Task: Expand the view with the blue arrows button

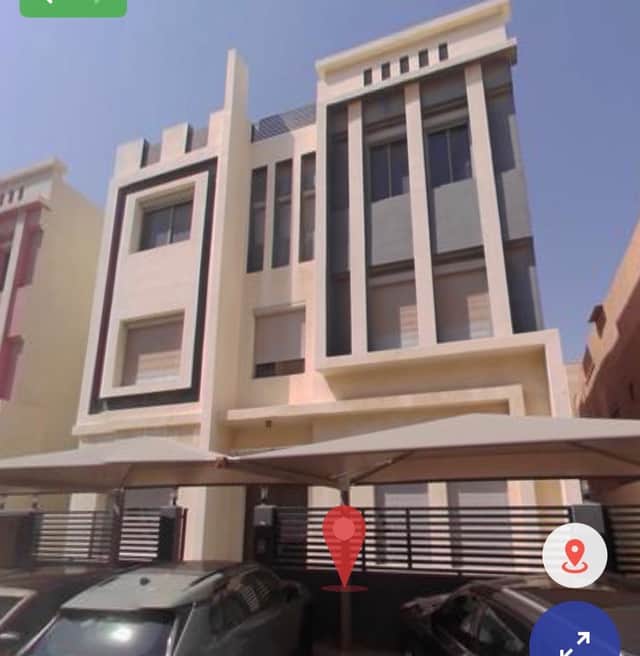Action: tap(579, 635)
